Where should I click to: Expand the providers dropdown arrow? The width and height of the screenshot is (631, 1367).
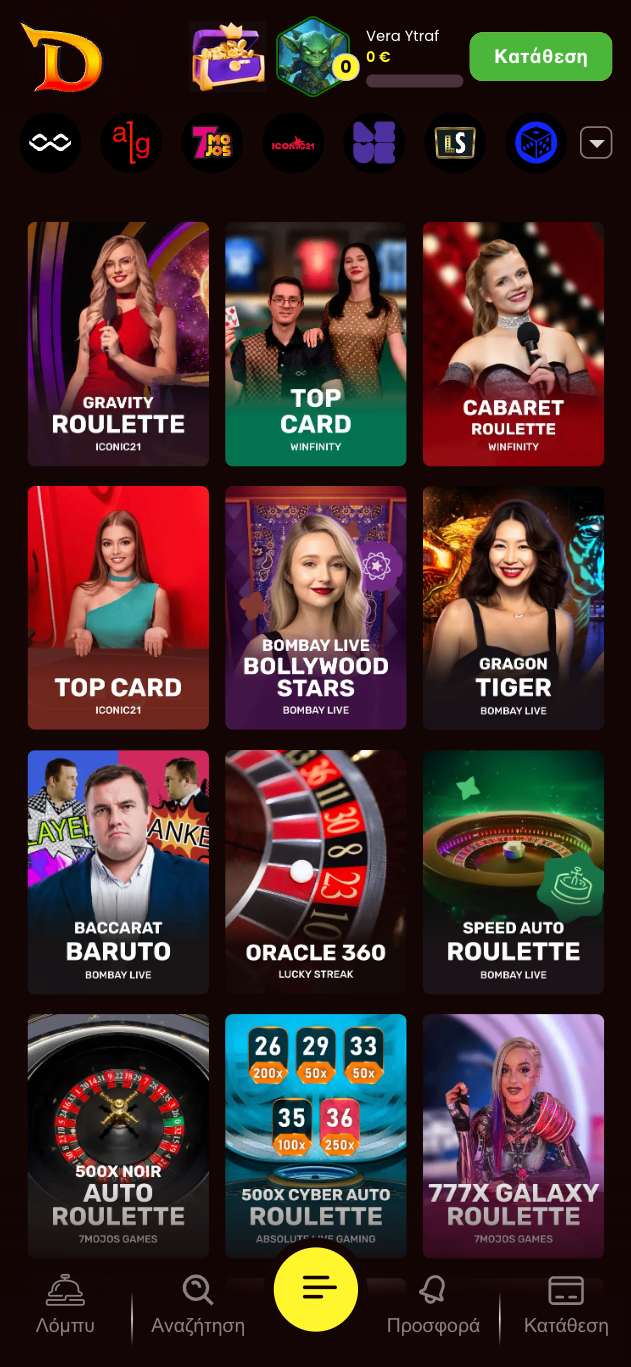596,144
